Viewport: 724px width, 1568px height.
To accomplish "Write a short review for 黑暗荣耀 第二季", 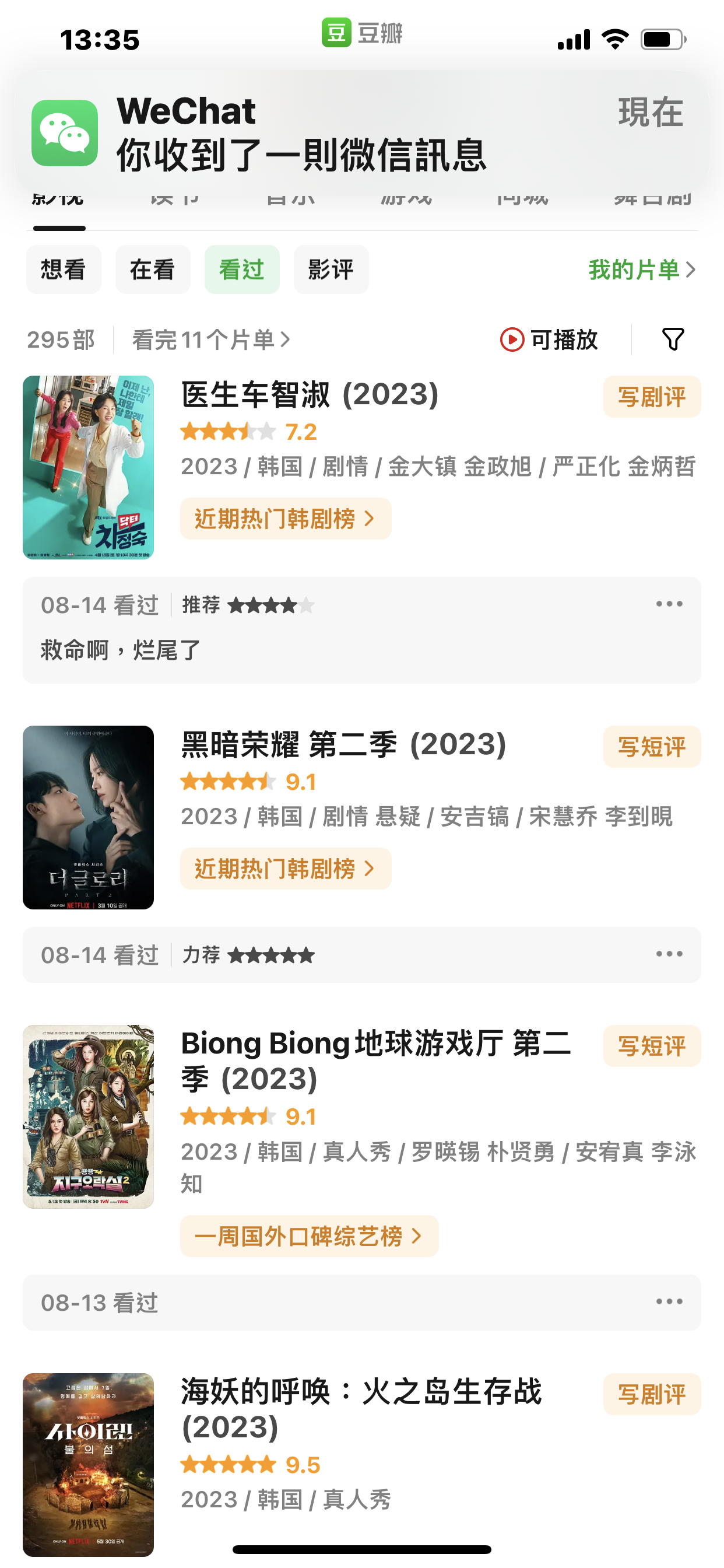I will pyautogui.click(x=652, y=747).
